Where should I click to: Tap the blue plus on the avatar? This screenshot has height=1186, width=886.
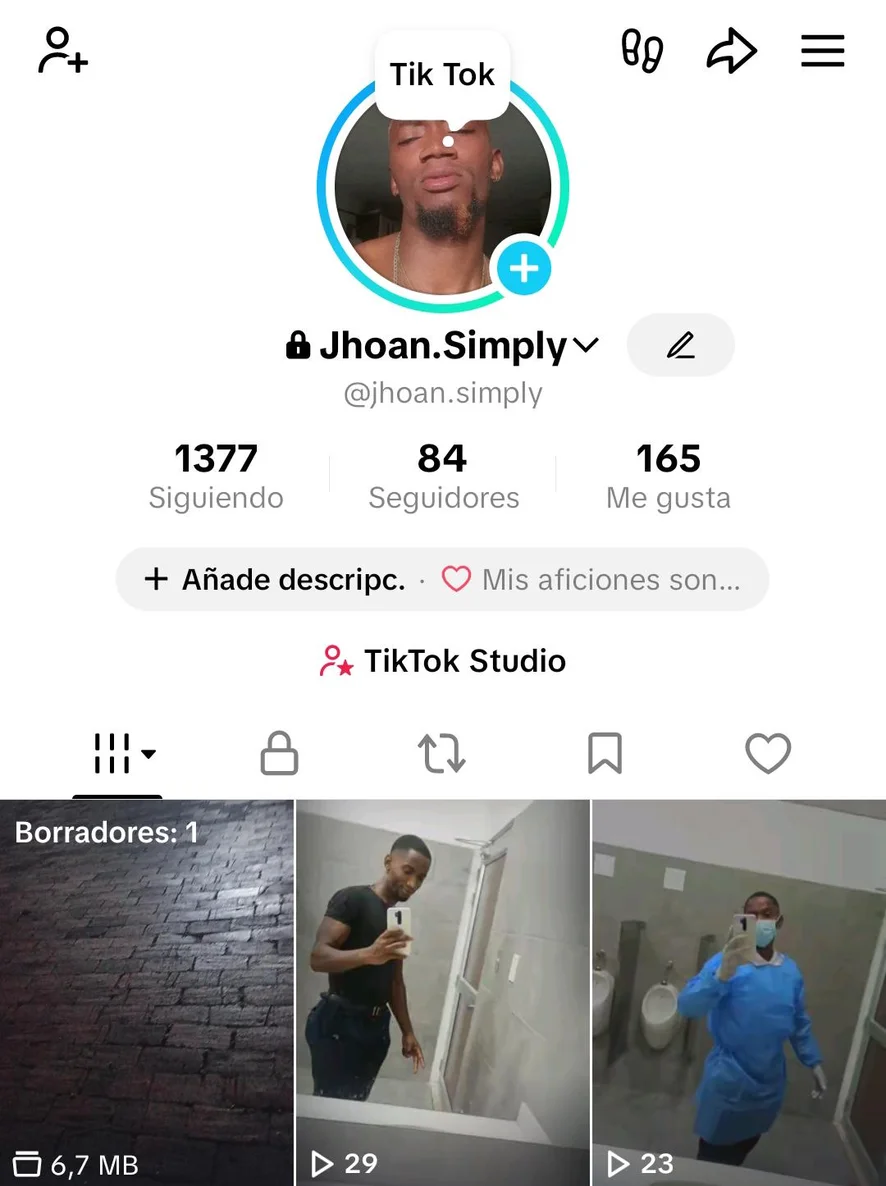point(523,268)
